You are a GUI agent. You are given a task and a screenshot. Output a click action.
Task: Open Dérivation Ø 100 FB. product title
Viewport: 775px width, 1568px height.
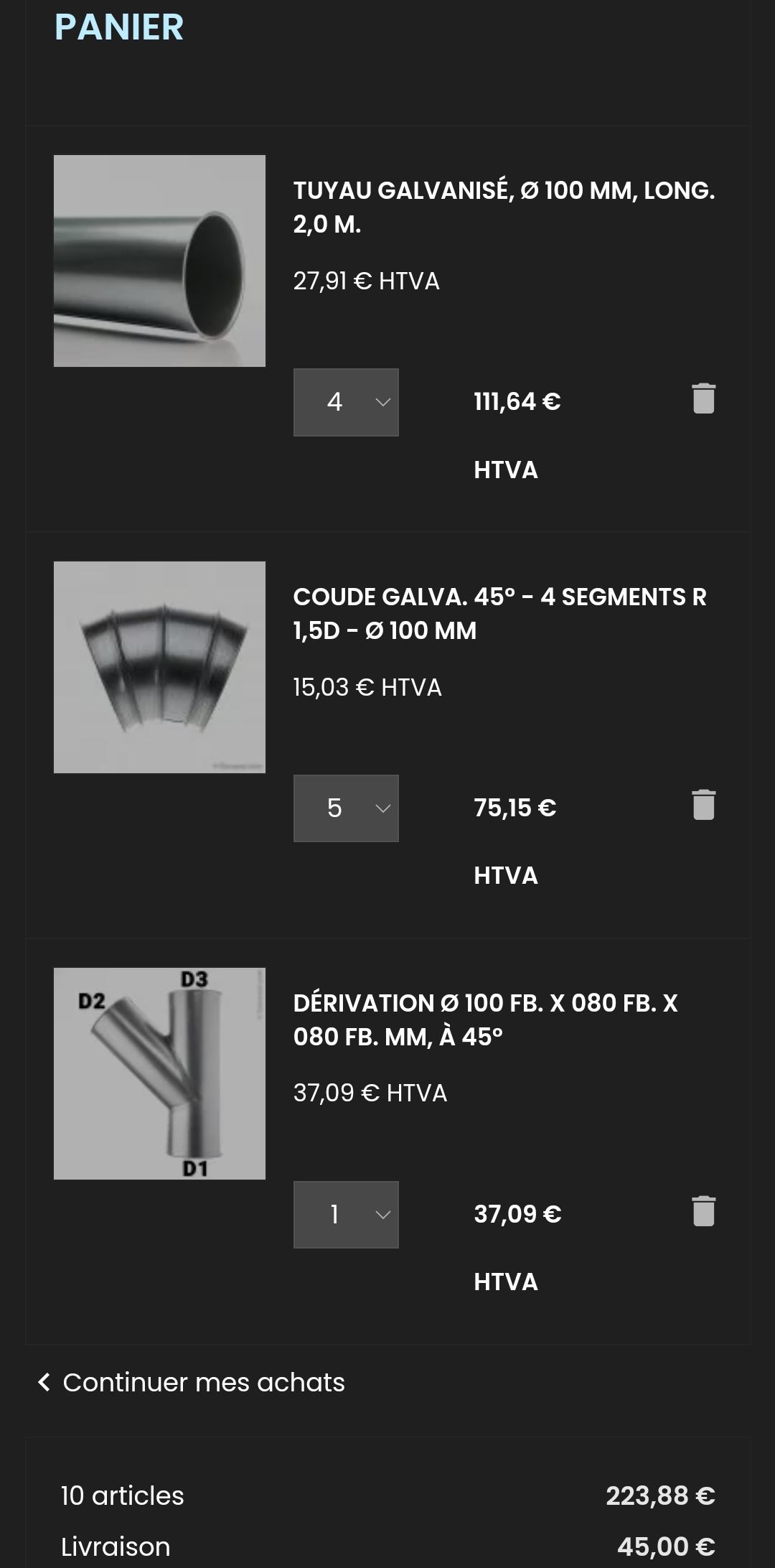pyautogui.click(x=485, y=1019)
